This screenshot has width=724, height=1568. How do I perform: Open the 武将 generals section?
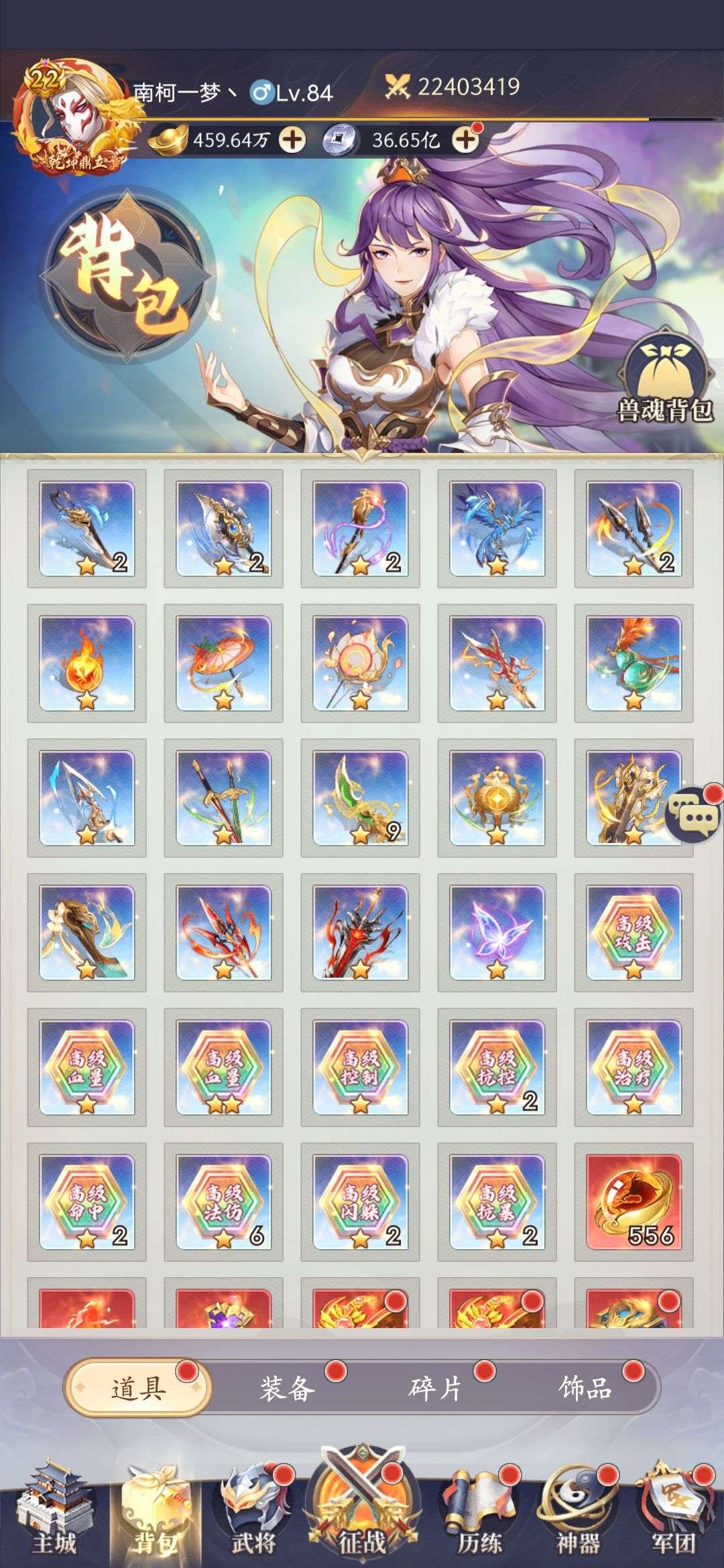coord(253,1513)
